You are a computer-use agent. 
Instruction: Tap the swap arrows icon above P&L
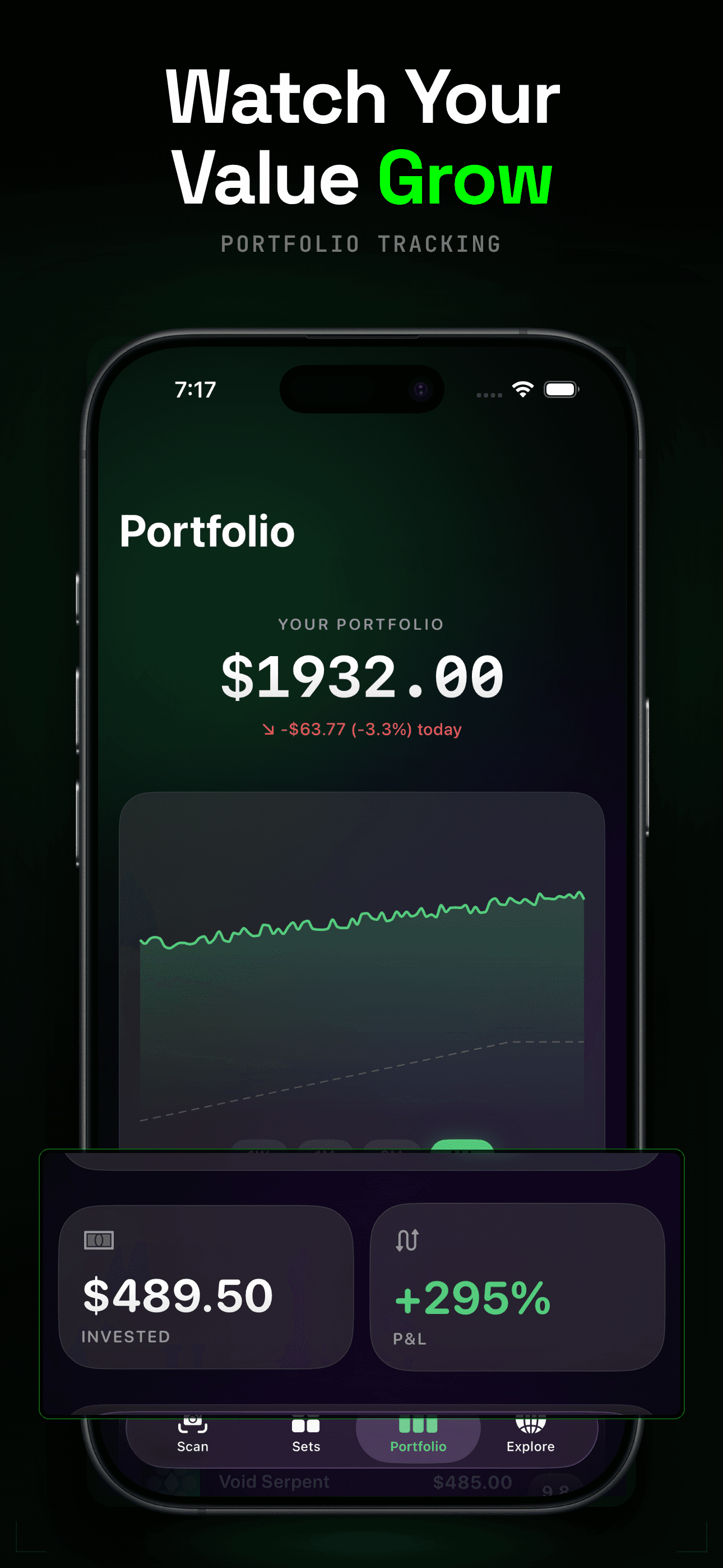[408, 1242]
